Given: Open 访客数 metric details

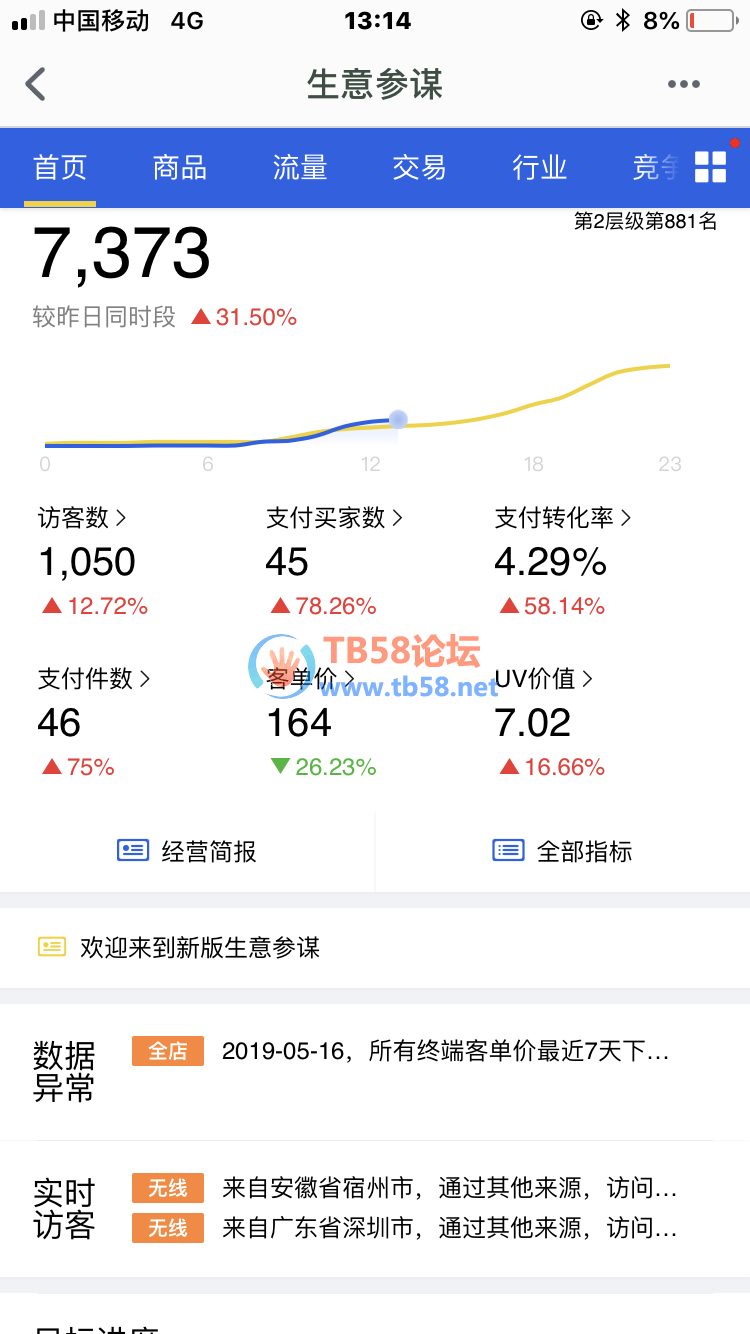Looking at the screenshot, I should pos(82,518).
